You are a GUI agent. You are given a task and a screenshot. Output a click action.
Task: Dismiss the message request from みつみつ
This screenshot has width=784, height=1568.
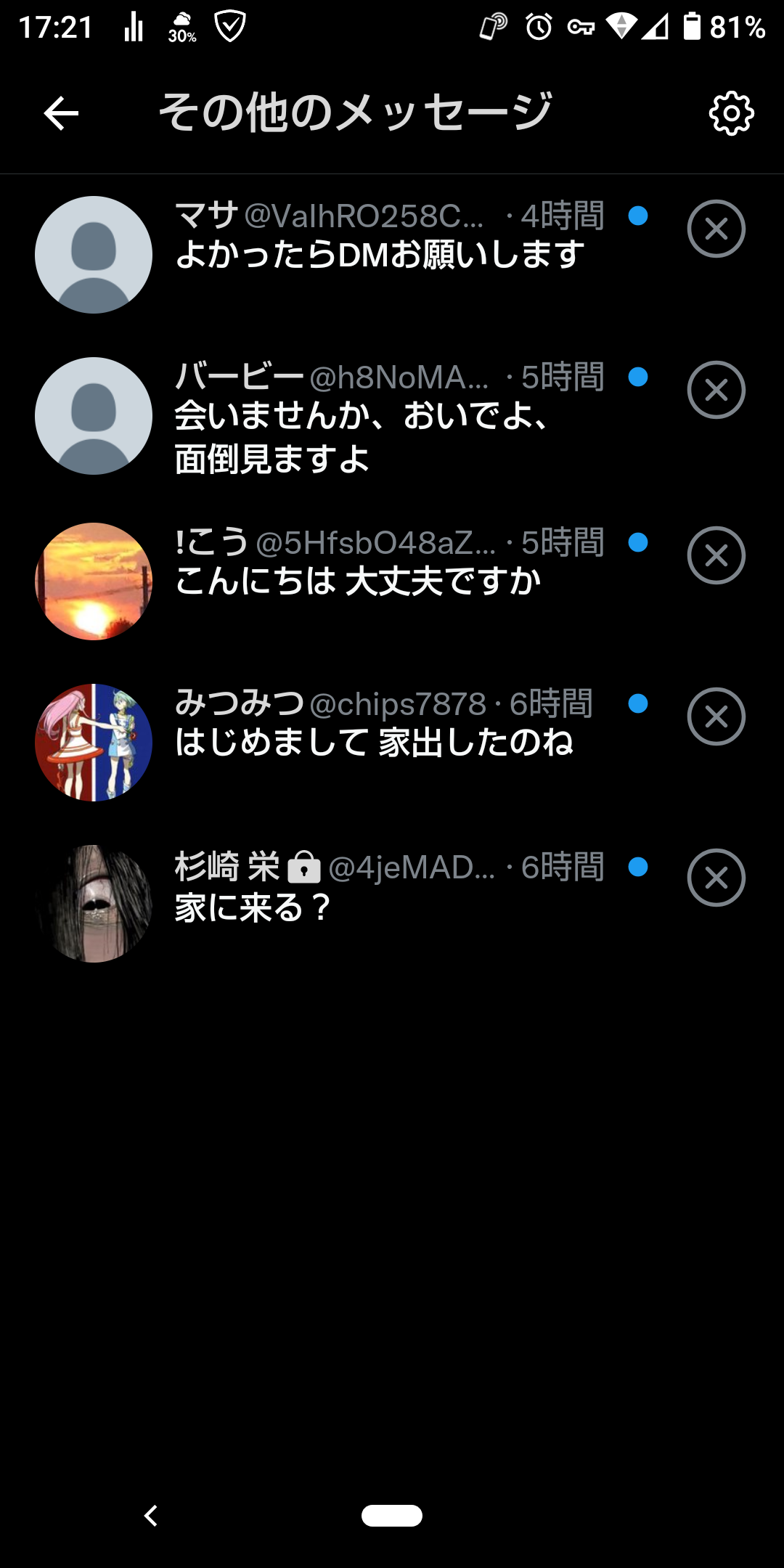[x=716, y=717]
